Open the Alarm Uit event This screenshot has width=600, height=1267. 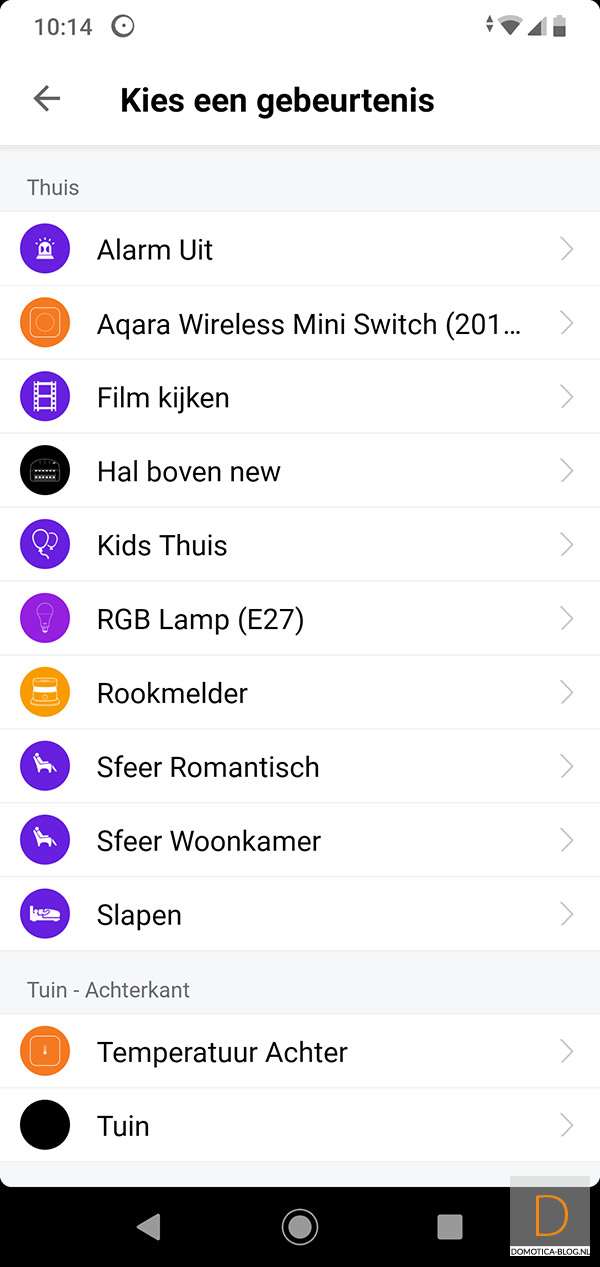tap(300, 249)
